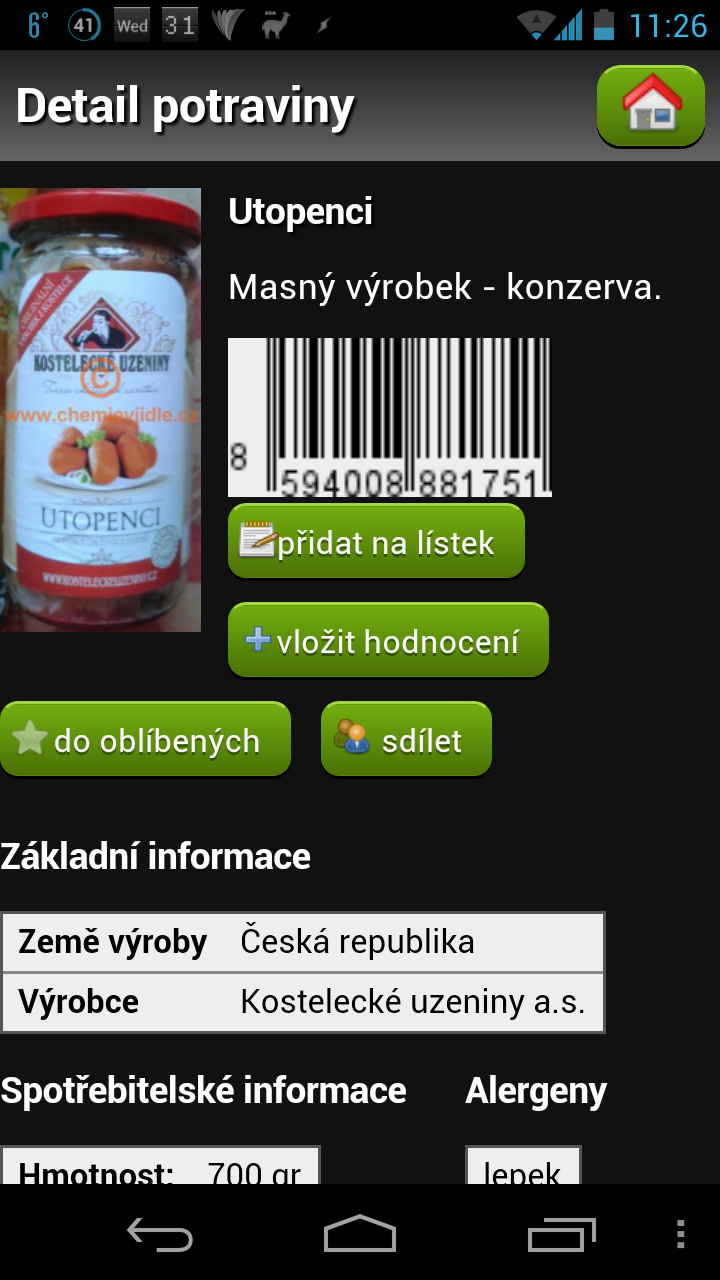Go to the app home screen
Viewport: 720px width, 1280px height.
[651, 105]
